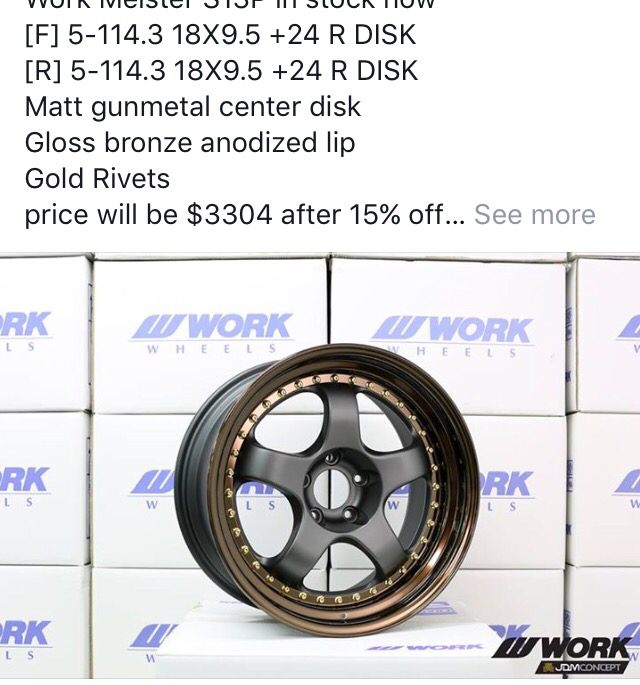
Task: Expand the post with See more
Action: [x=534, y=215]
